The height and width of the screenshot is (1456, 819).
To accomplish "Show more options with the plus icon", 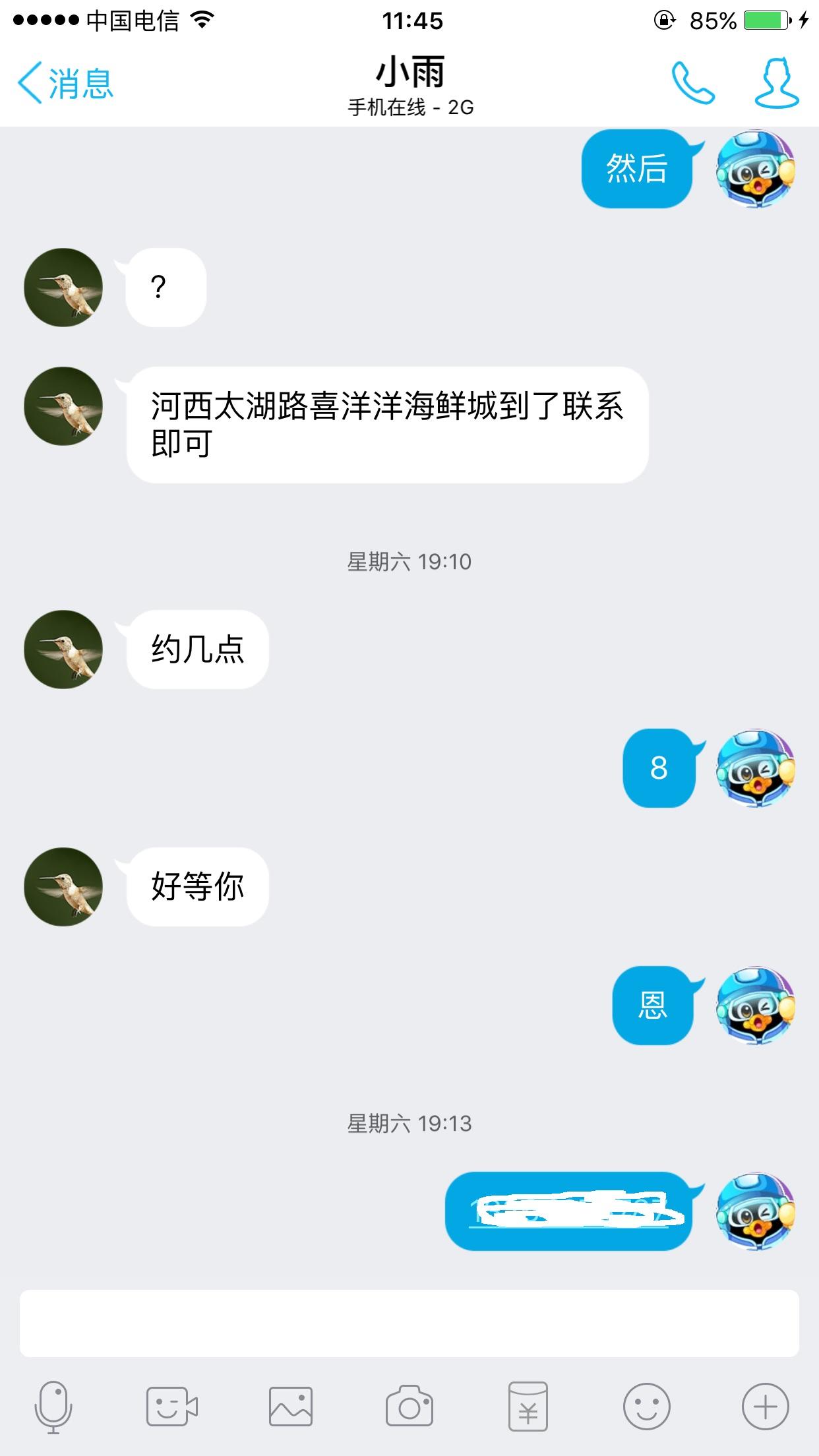I will click(x=765, y=1407).
